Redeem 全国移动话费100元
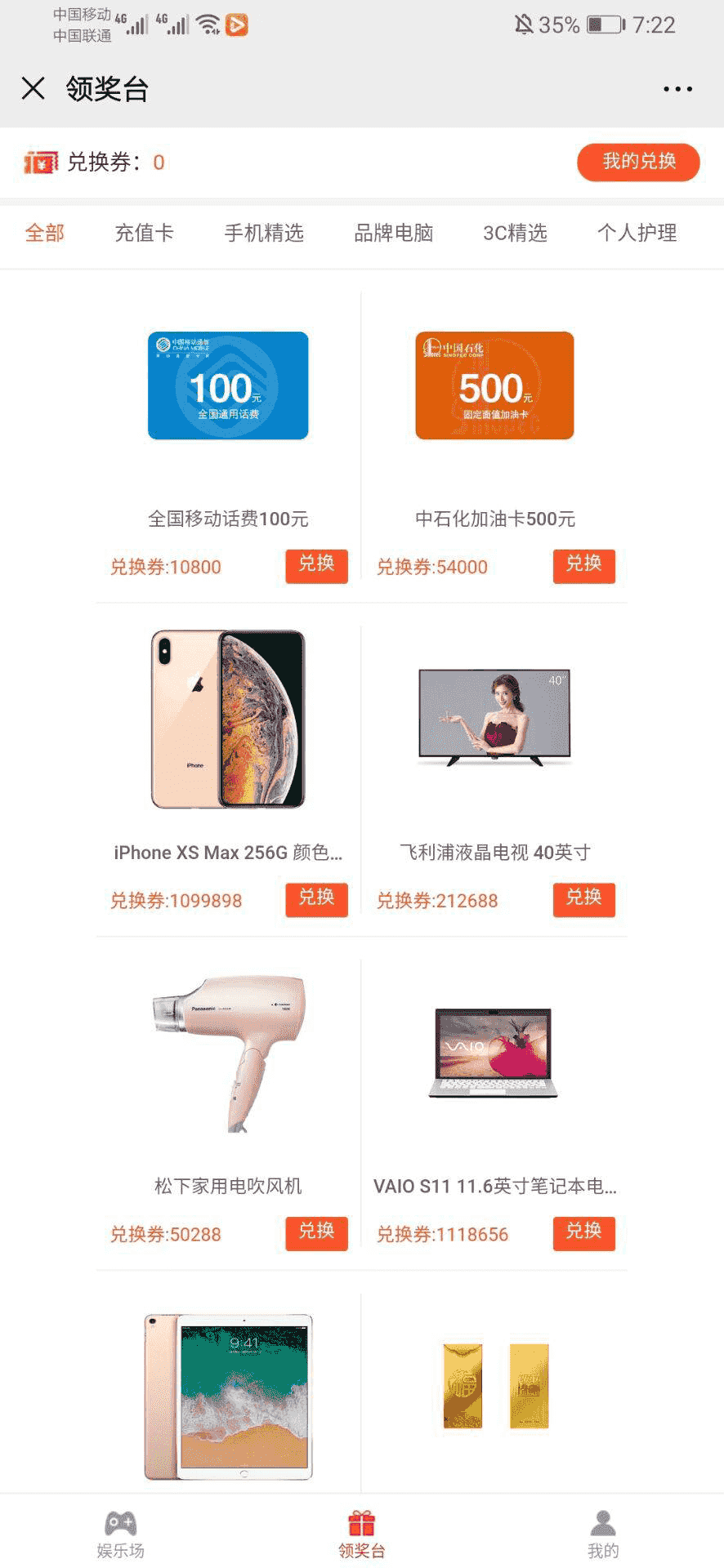724x1568 pixels. point(316,565)
